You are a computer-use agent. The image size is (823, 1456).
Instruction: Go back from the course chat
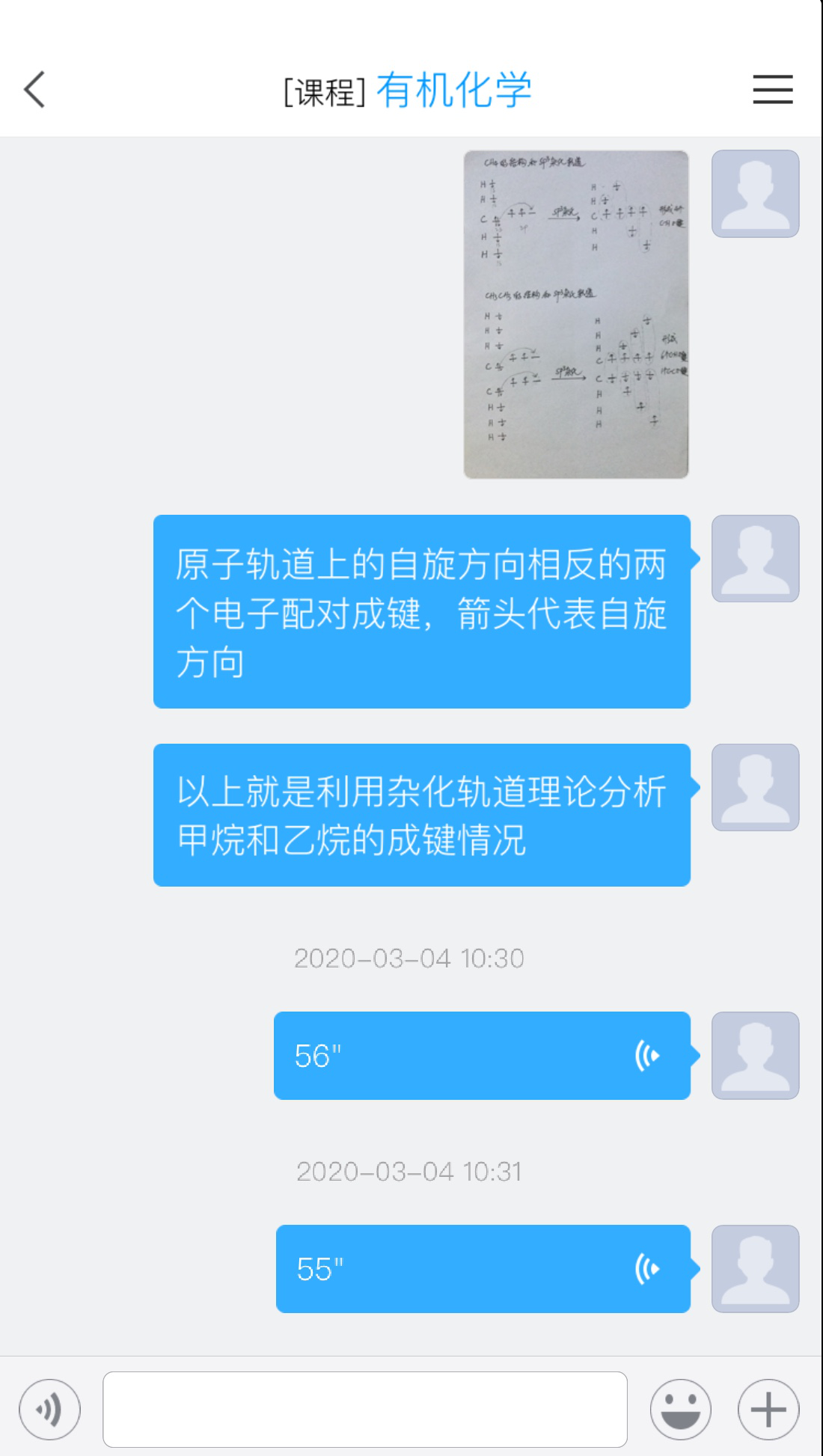click(34, 90)
